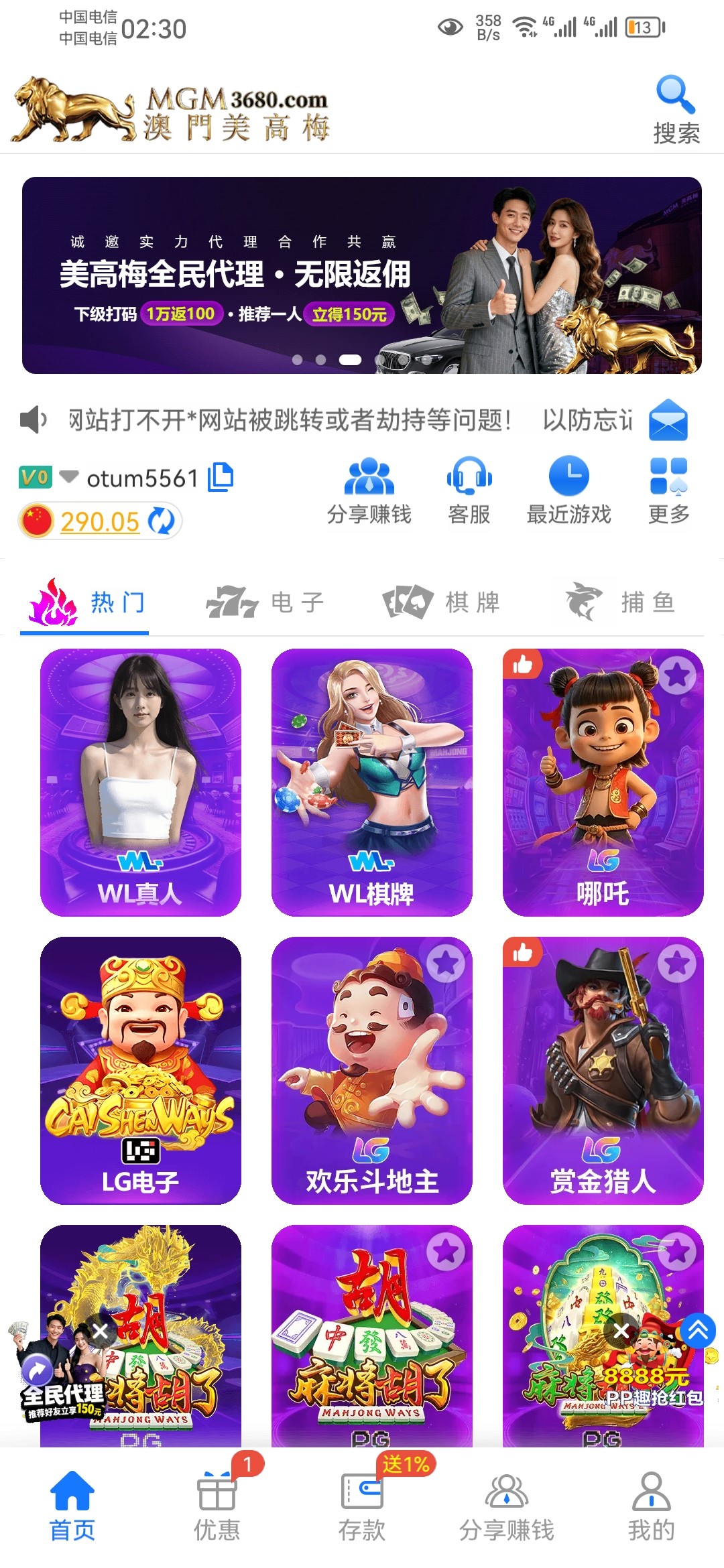
Task: Switch to the 电子 tab
Action: (265, 602)
